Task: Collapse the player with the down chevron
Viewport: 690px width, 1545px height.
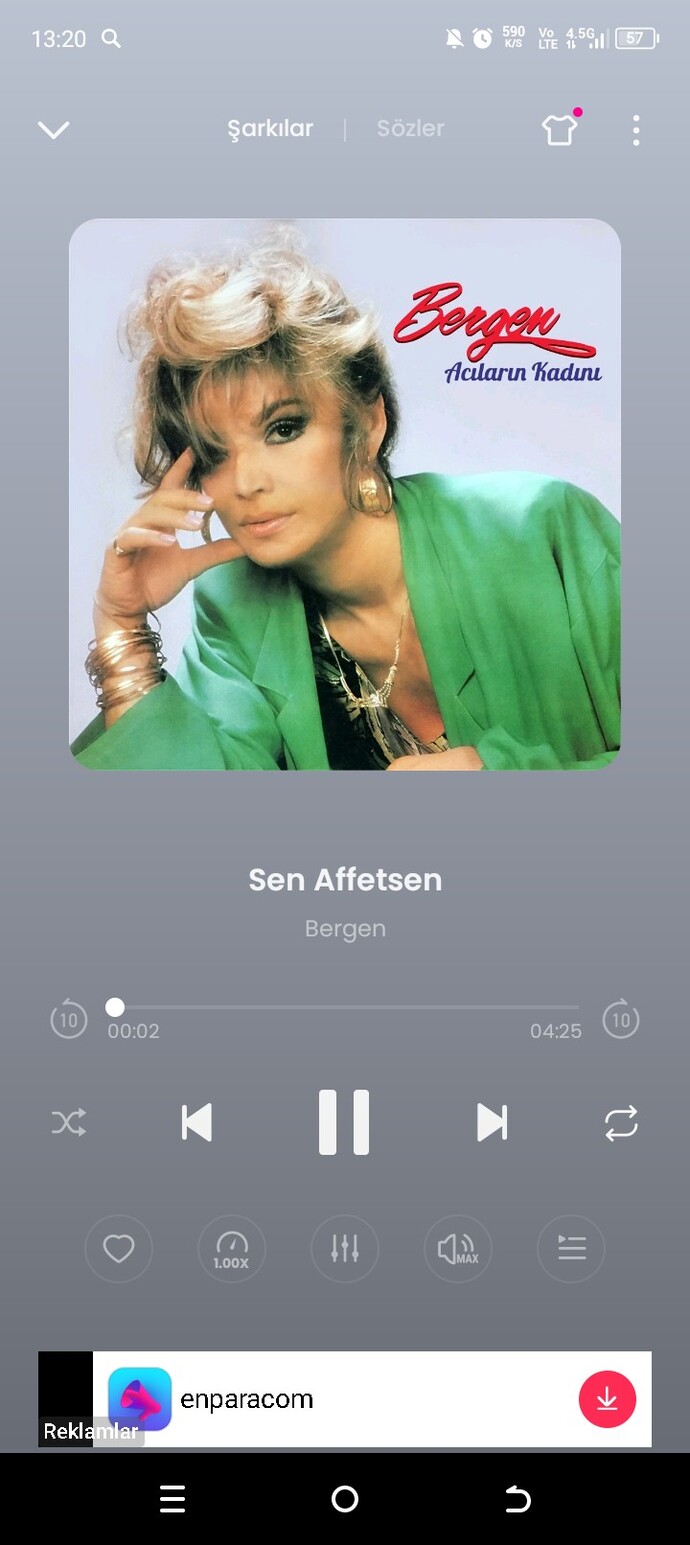Action: (53, 130)
